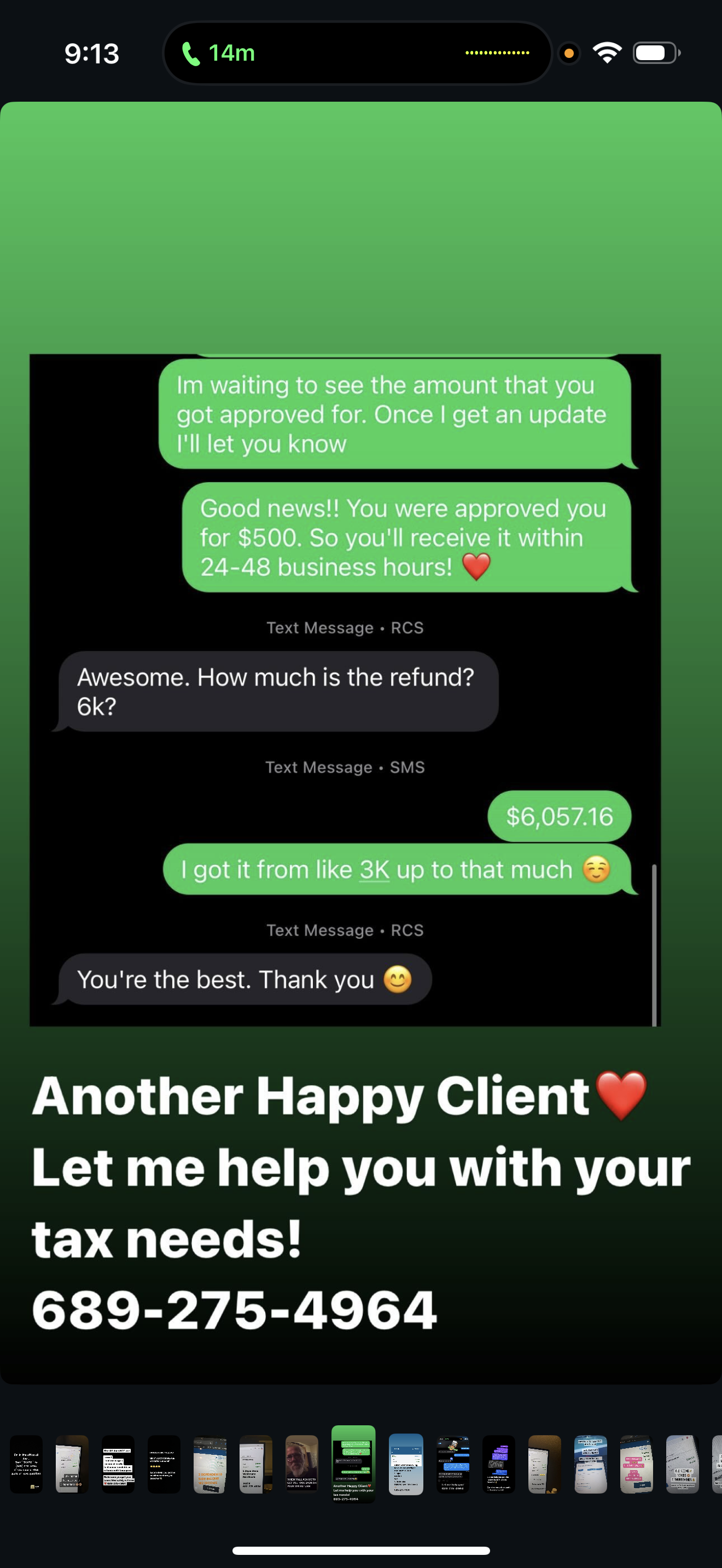Open the thumbnail showing a bearded man with glasses
Image resolution: width=722 pixels, height=1568 pixels.
click(301, 1464)
